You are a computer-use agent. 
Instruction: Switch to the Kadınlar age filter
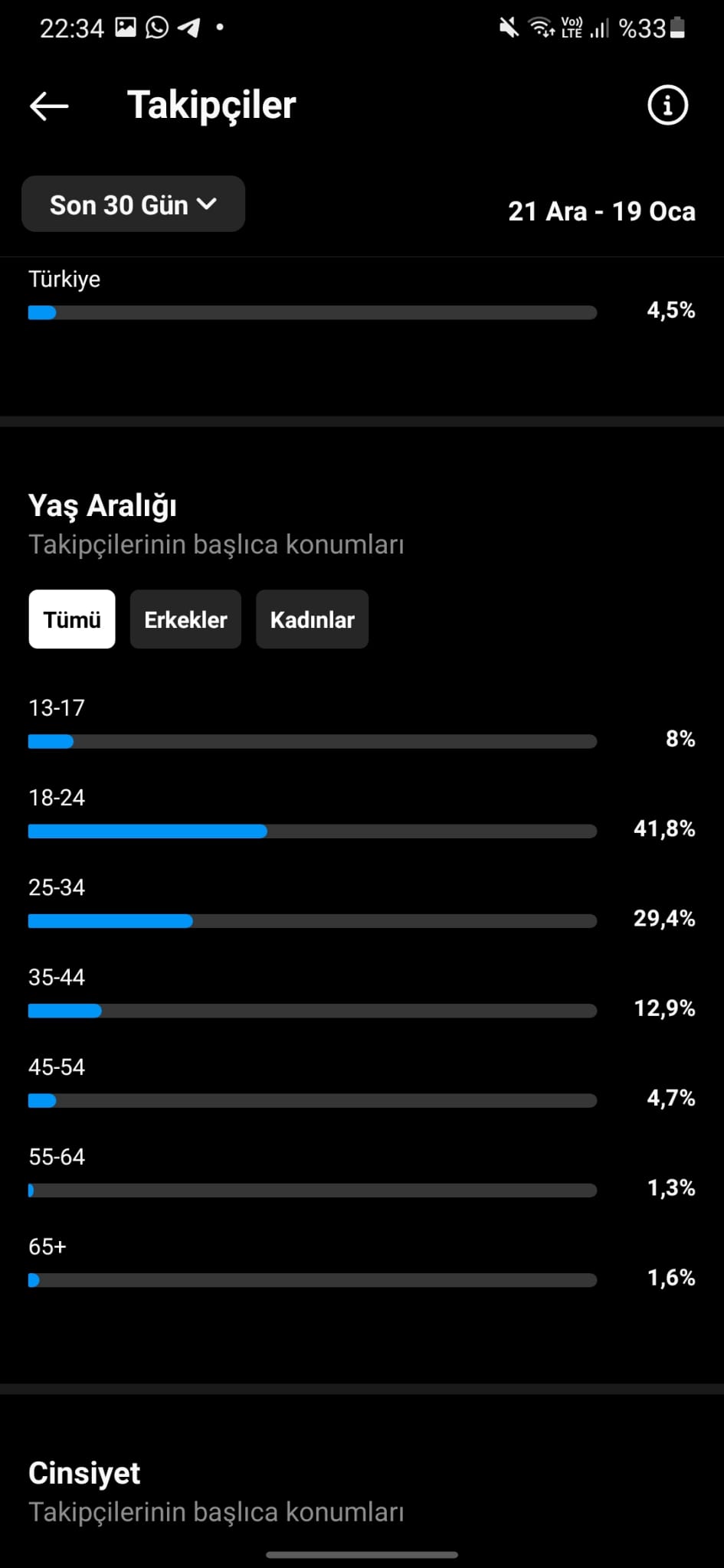(x=312, y=619)
